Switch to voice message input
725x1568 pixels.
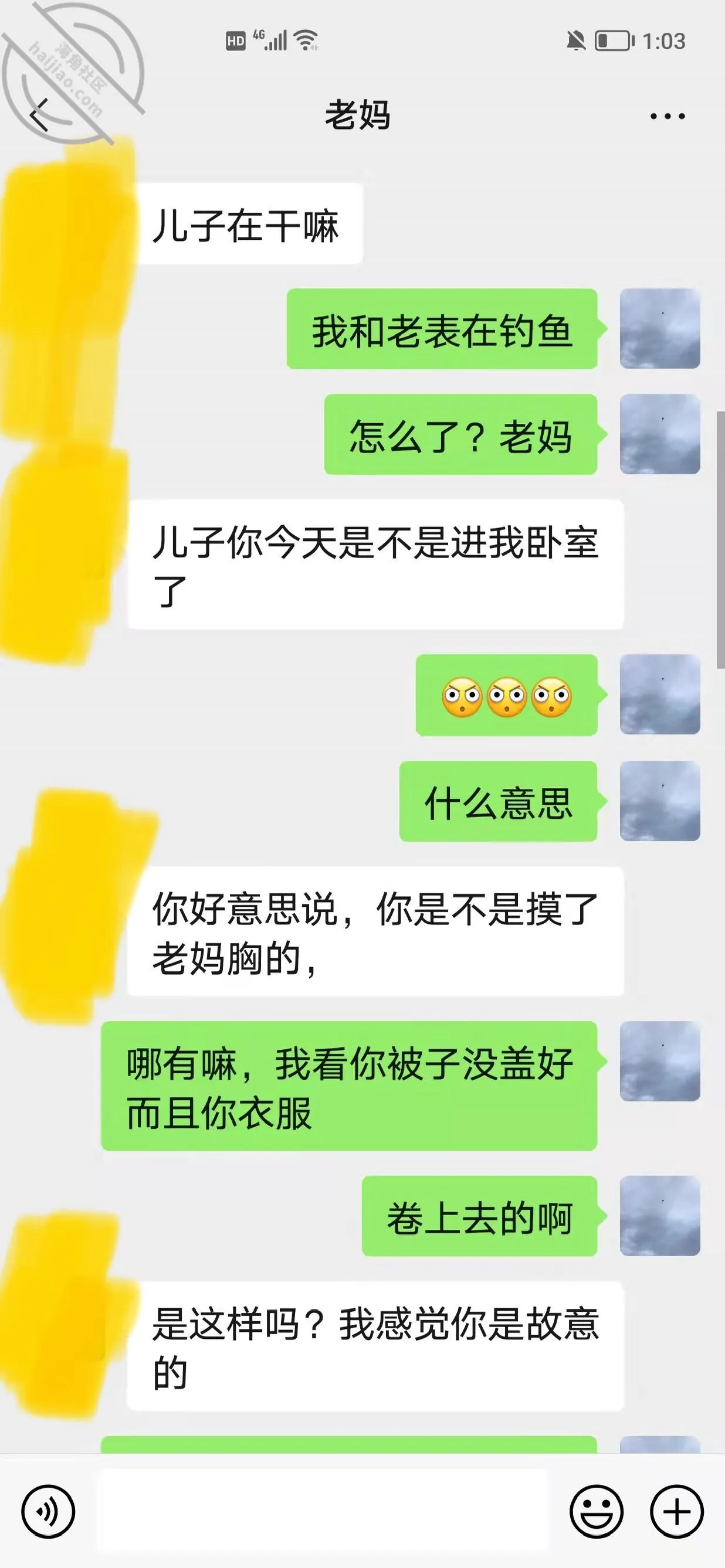coord(48,1511)
